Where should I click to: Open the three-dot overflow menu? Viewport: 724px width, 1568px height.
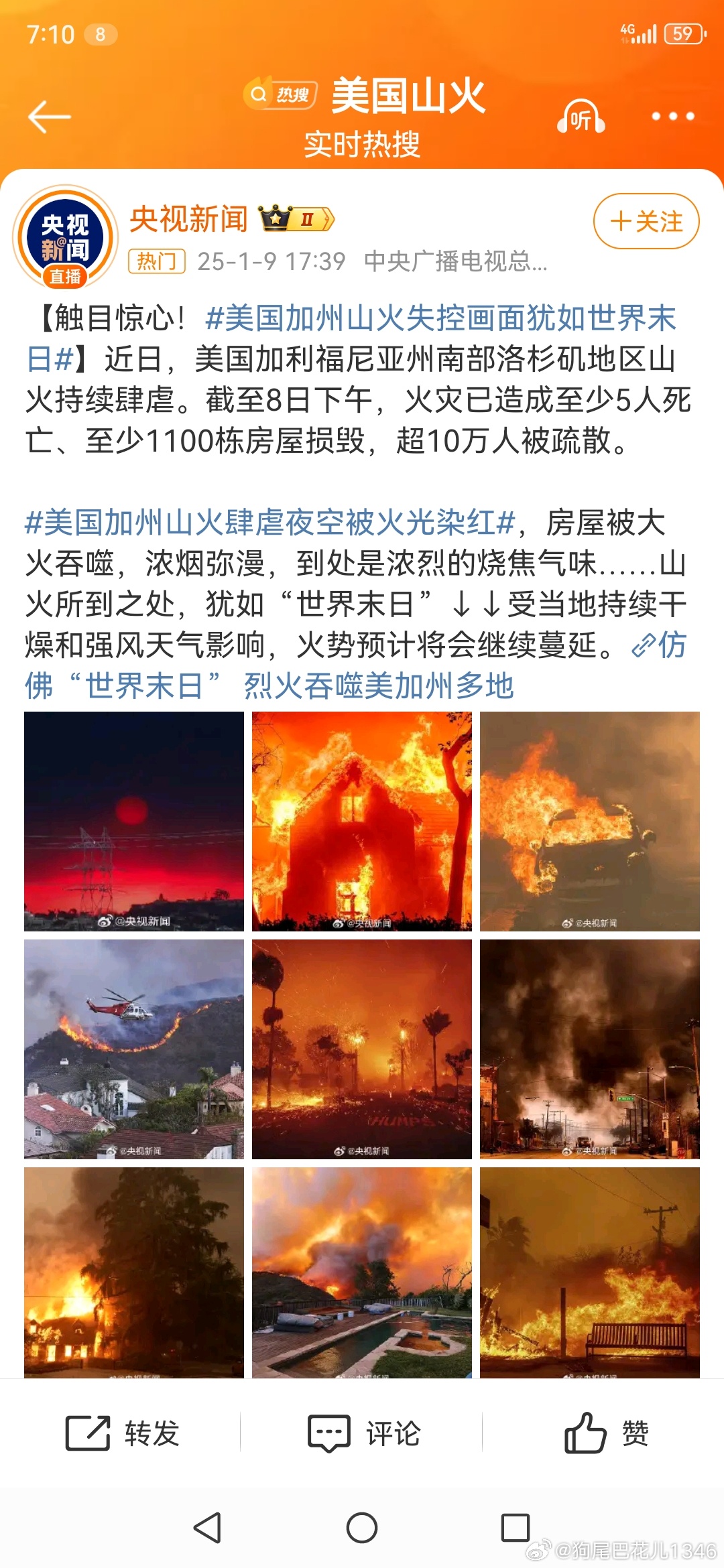pyautogui.click(x=672, y=117)
